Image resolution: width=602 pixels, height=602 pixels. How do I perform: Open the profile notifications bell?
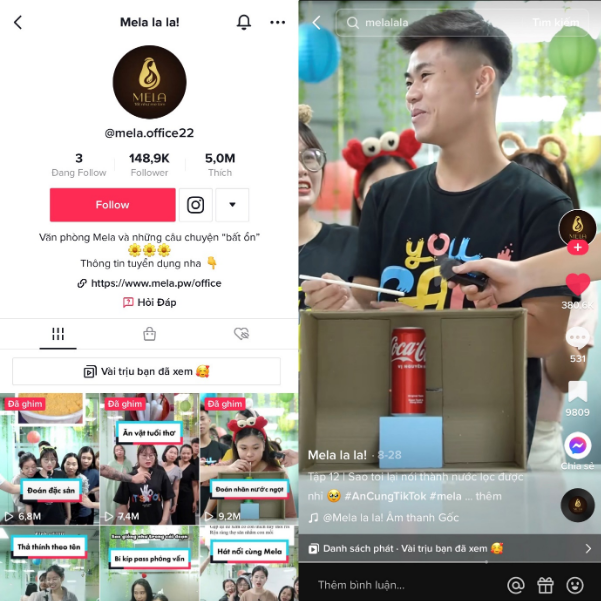(244, 22)
